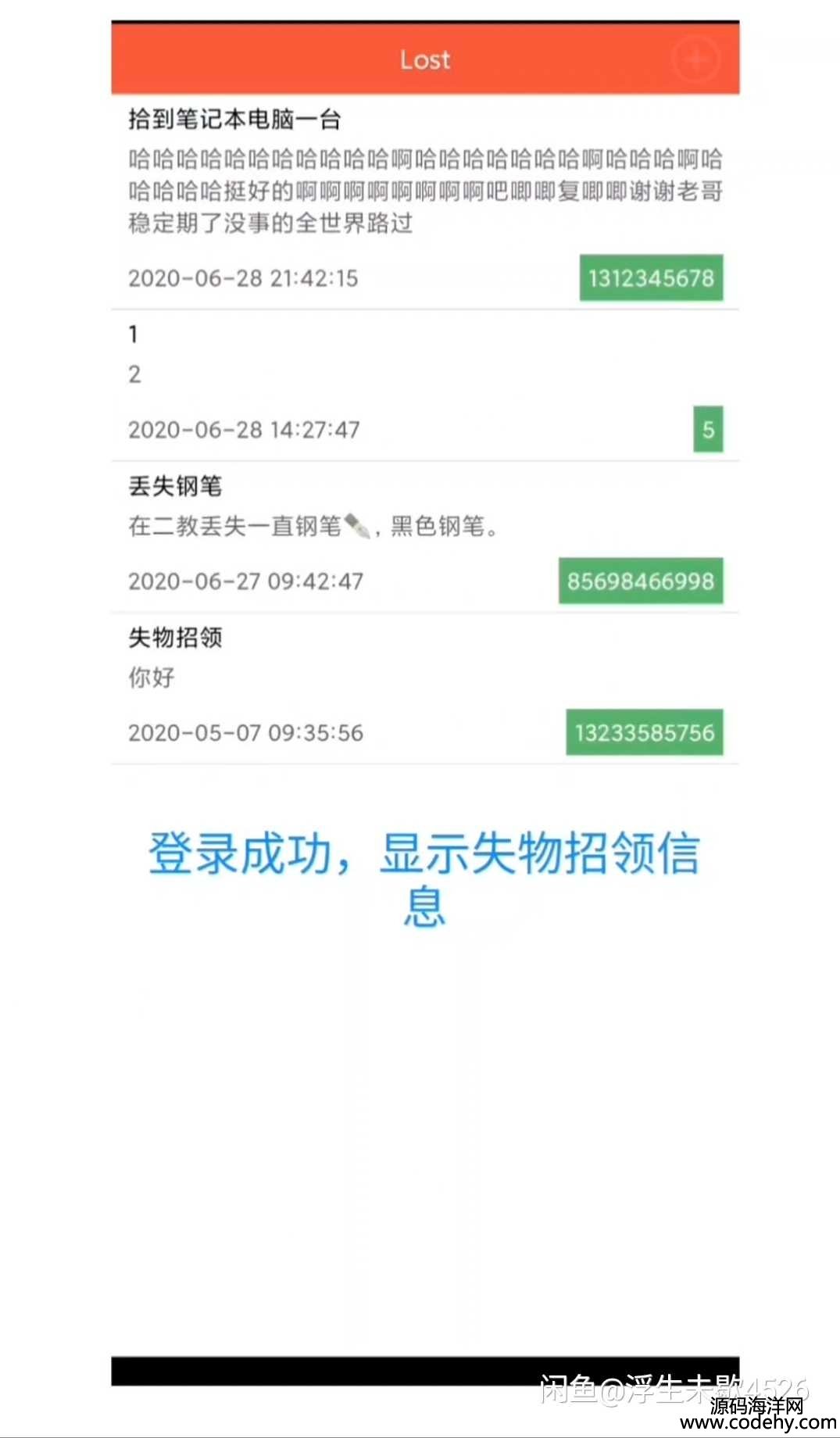Add a new lost item post

pos(695,59)
